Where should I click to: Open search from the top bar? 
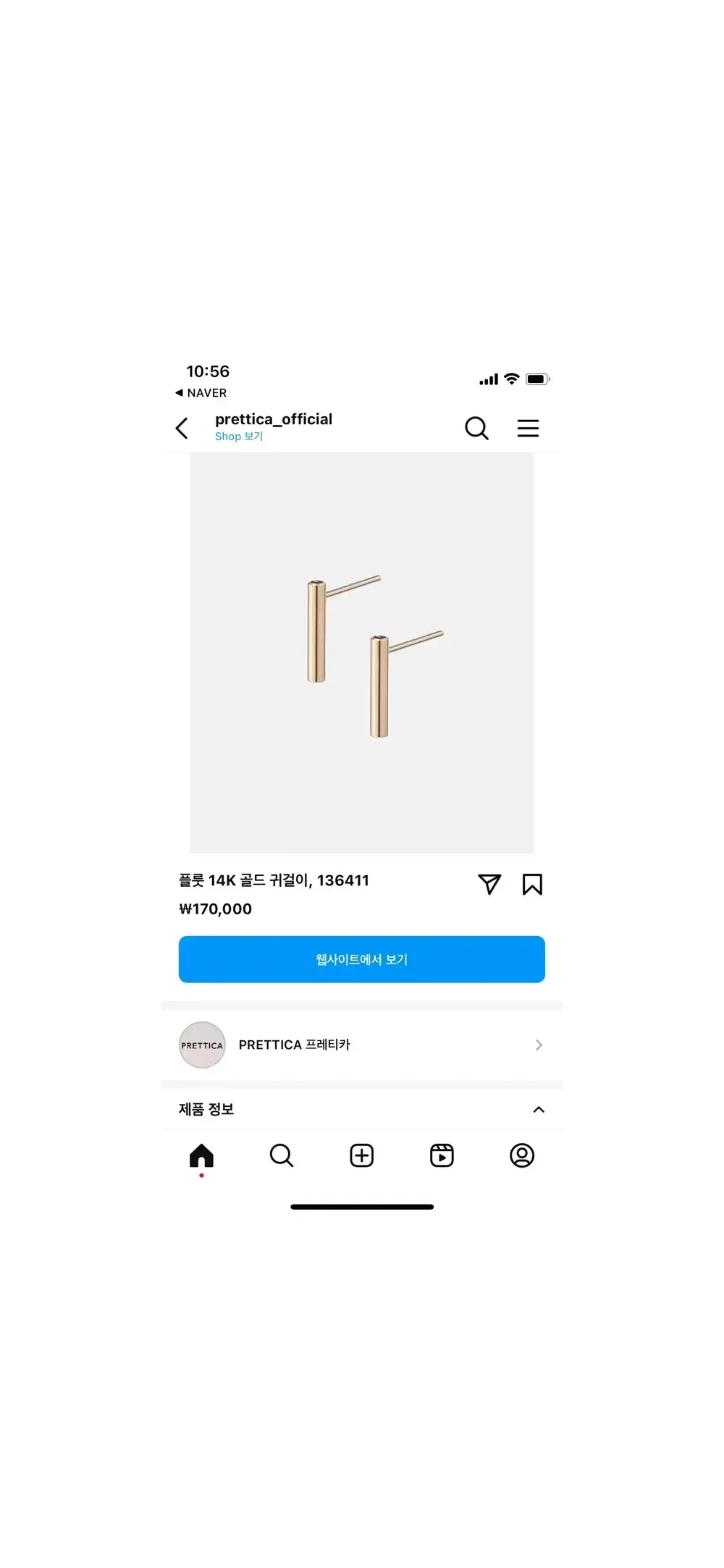pyautogui.click(x=476, y=428)
